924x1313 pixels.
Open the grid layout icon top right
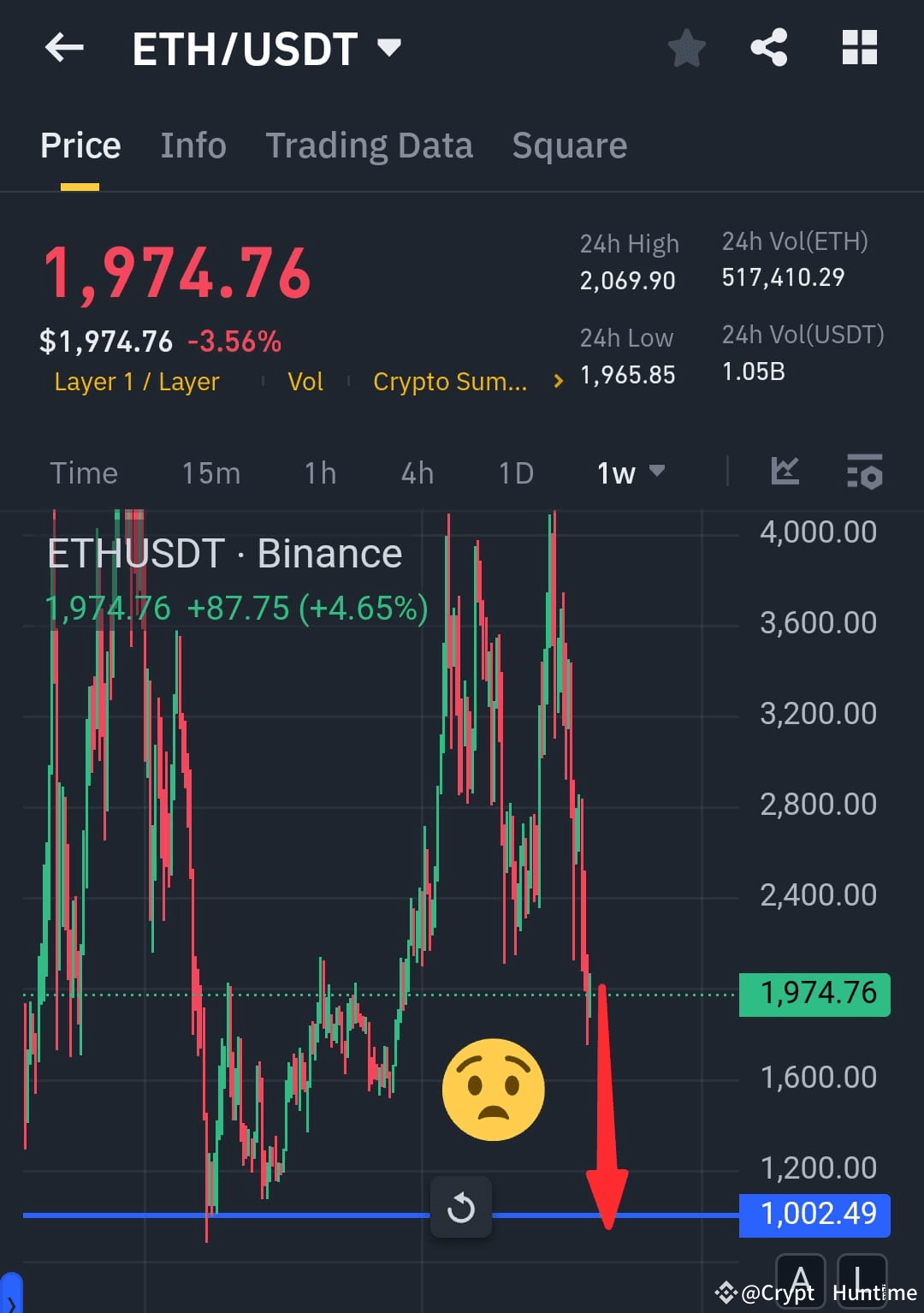860,47
